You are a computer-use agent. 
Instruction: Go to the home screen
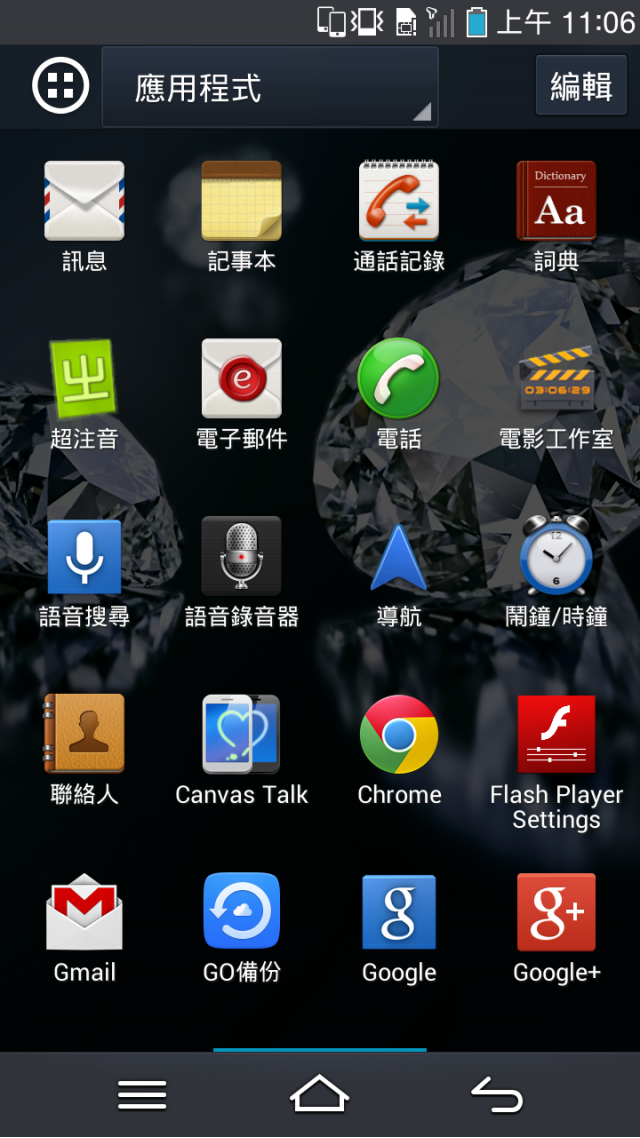[319, 1096]
